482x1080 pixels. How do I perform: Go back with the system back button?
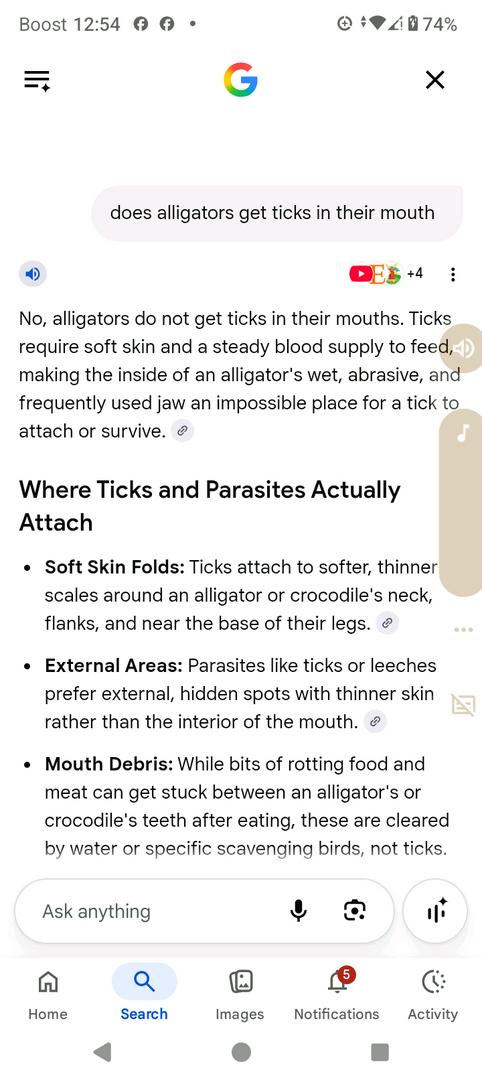coord(102,1052)
